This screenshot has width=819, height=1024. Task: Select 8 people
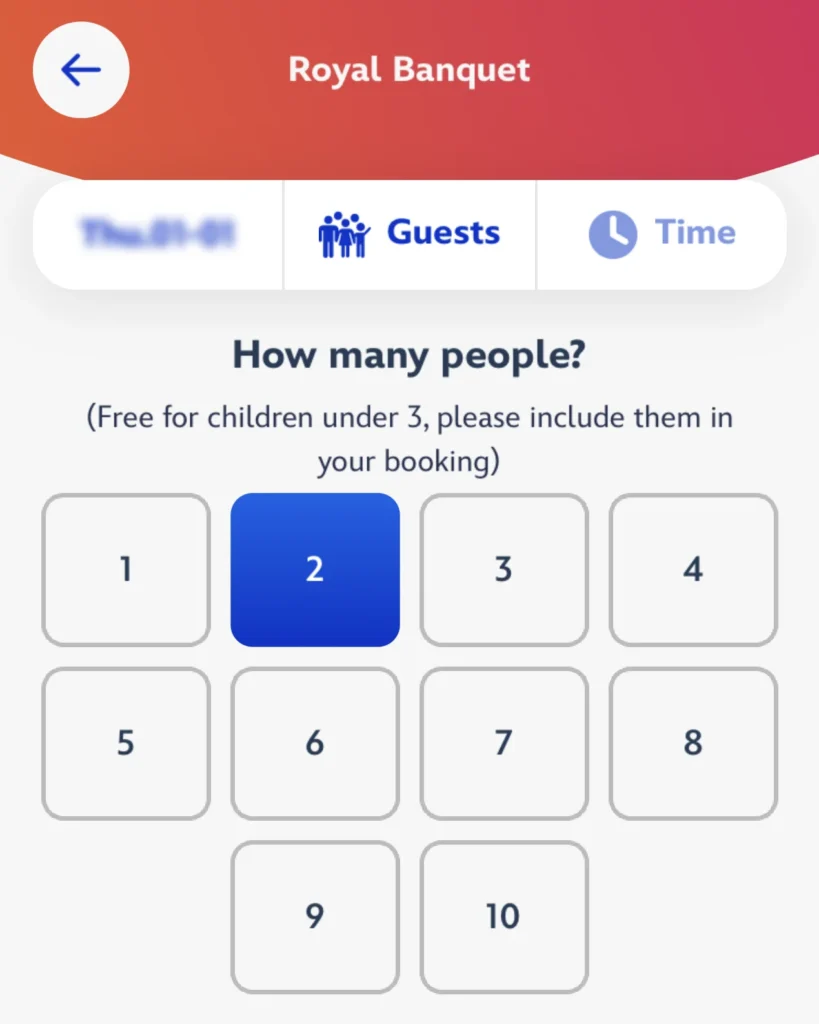point(693,743)
